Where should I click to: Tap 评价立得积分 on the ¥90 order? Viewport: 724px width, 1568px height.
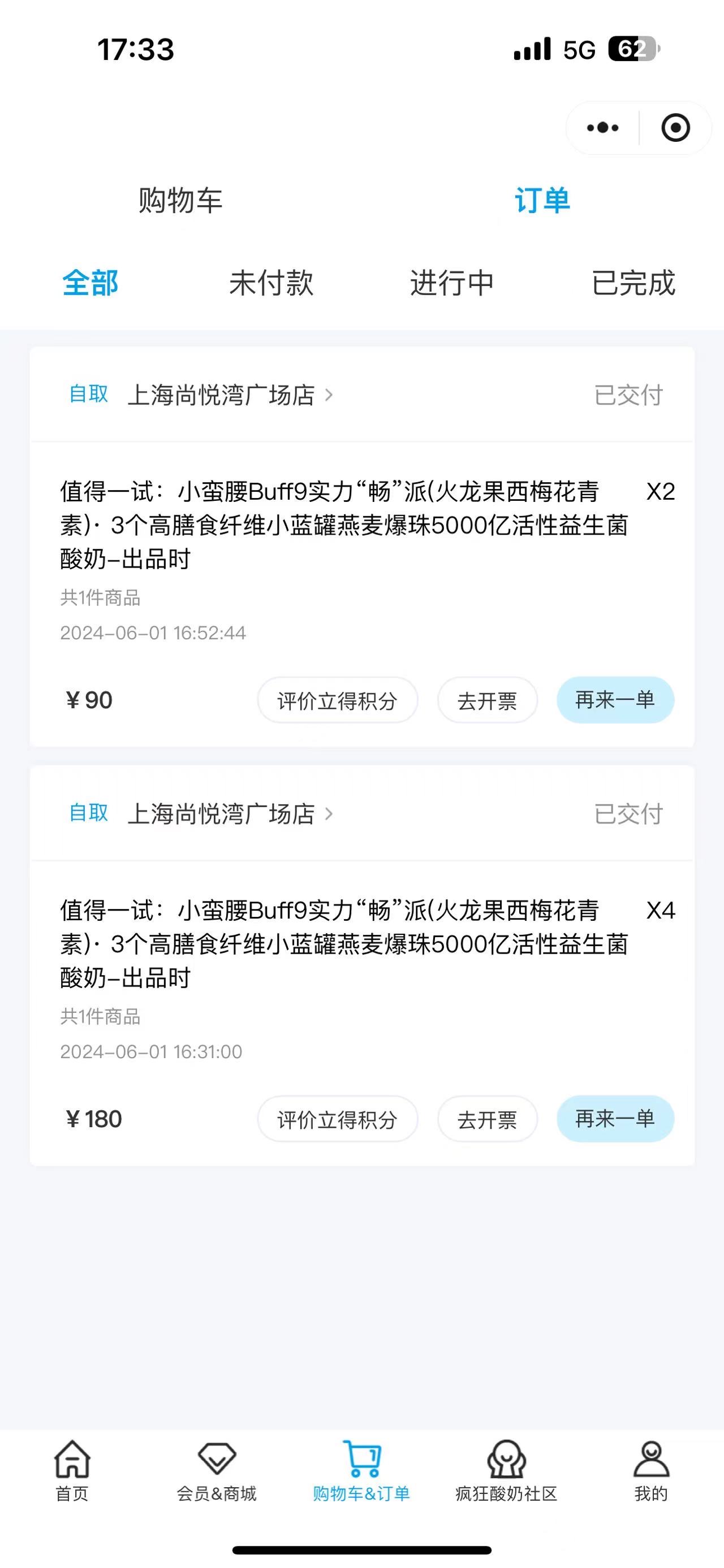pos(337,700)
